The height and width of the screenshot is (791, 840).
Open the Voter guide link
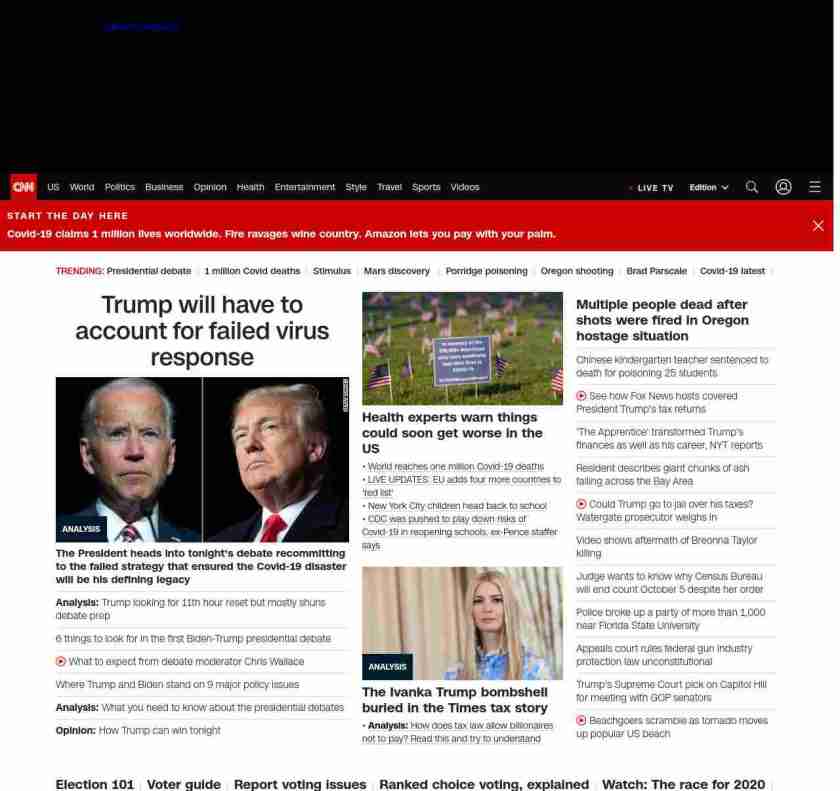[x=183, y=784]
